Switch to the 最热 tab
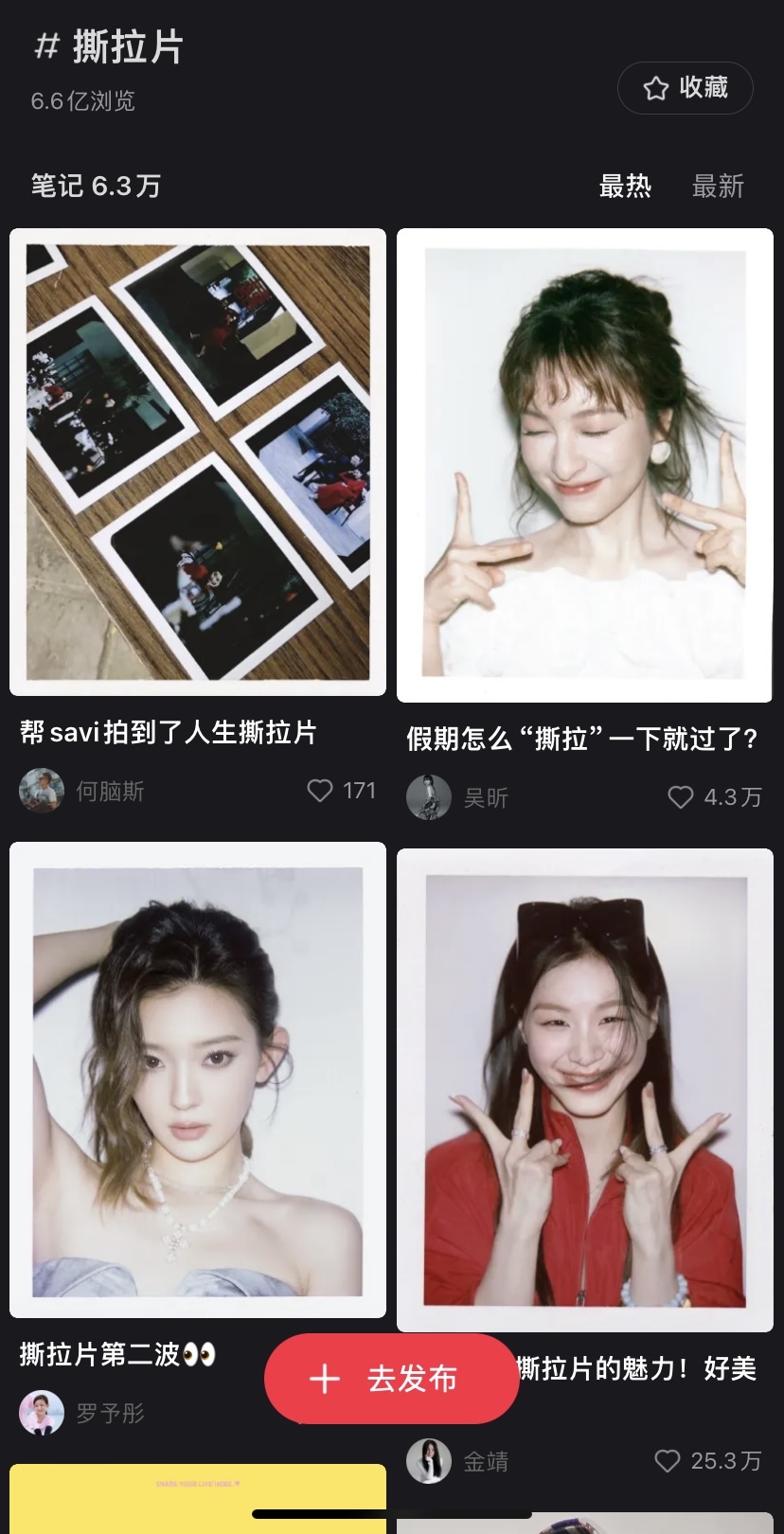This screenshot has height=1534, width=784. pyautogui.click(x=625, y=186)
